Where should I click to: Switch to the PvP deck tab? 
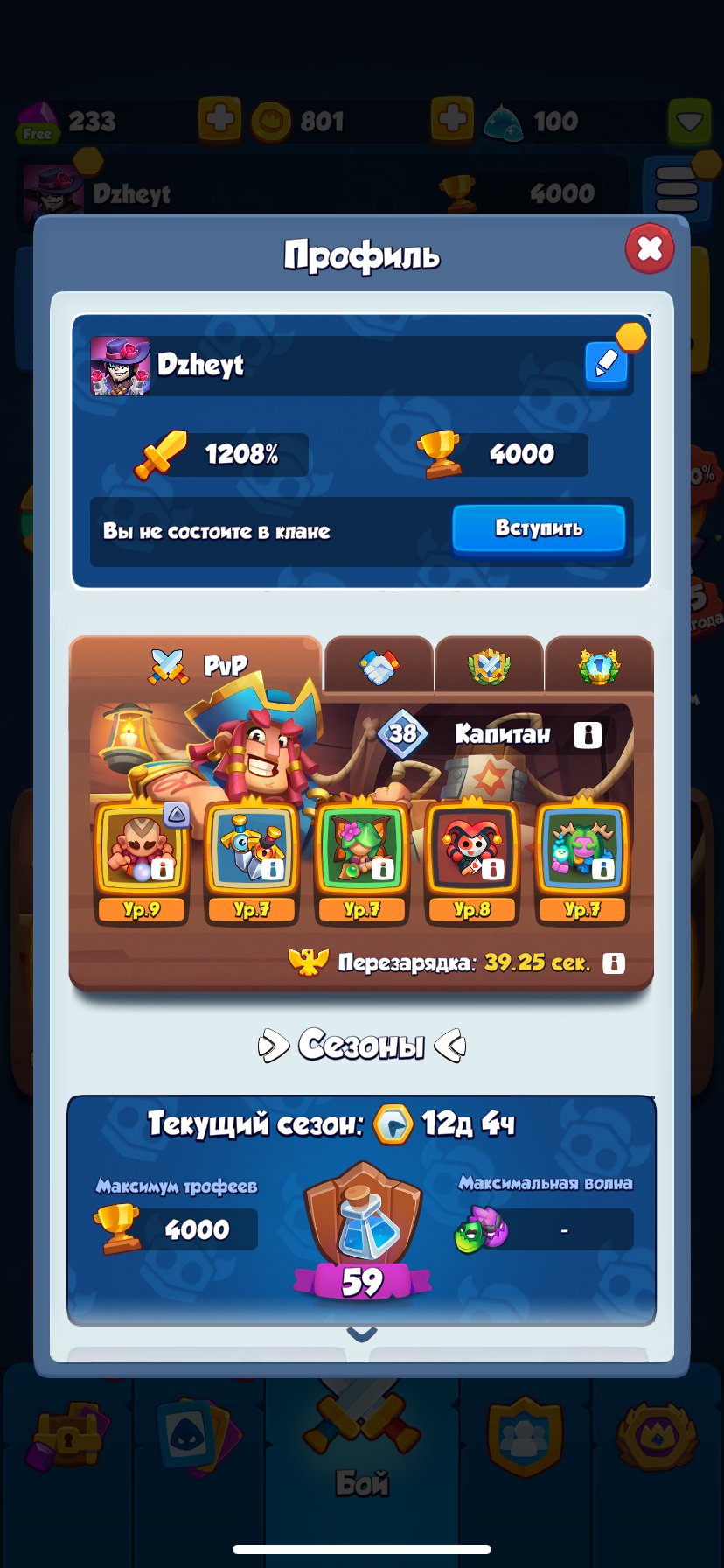(198, 666)
